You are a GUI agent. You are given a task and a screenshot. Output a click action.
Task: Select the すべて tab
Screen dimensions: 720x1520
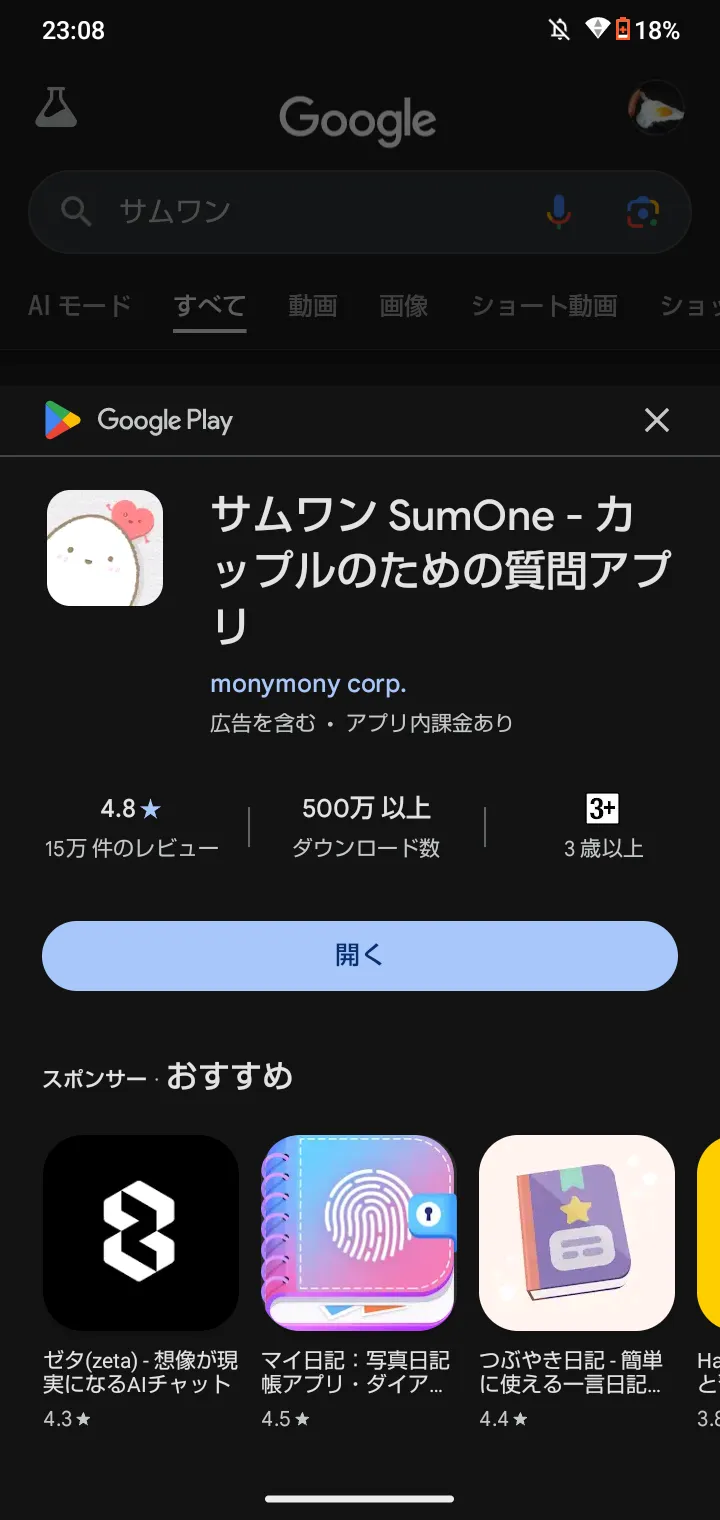210,305
